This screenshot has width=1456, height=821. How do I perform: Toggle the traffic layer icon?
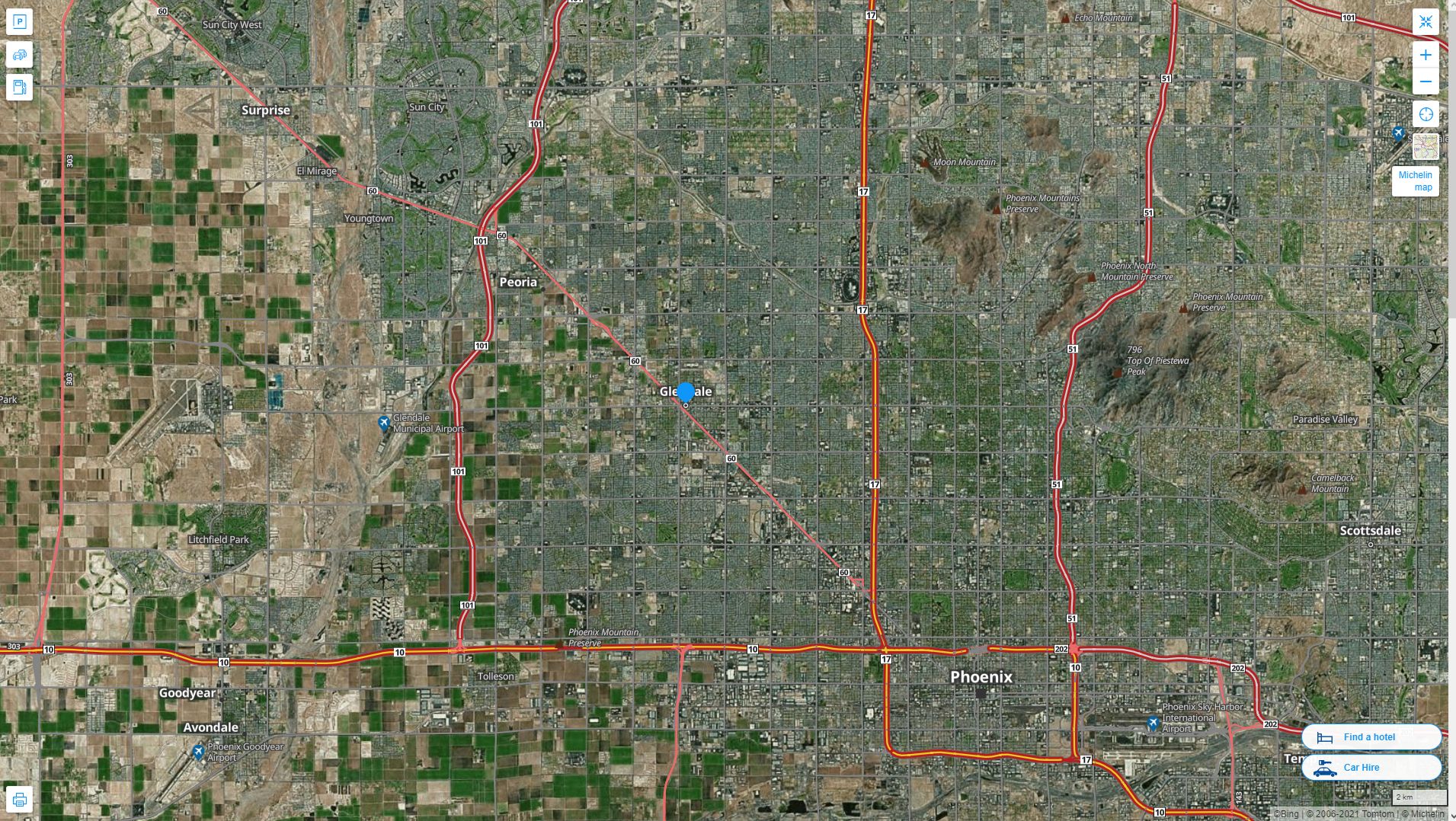[x=19, y=55]
